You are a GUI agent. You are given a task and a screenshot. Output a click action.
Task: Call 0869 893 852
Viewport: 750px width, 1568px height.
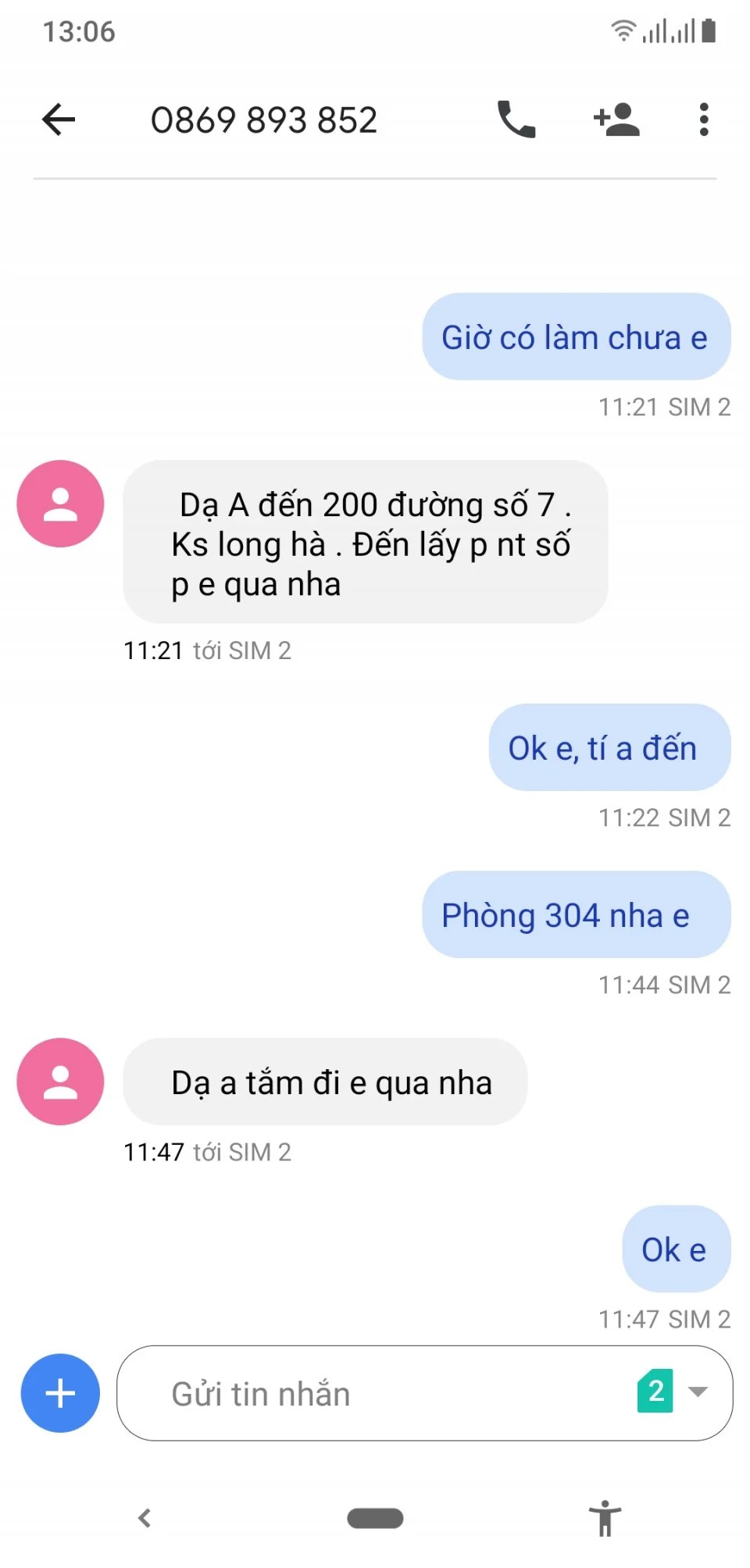point(516,120)
